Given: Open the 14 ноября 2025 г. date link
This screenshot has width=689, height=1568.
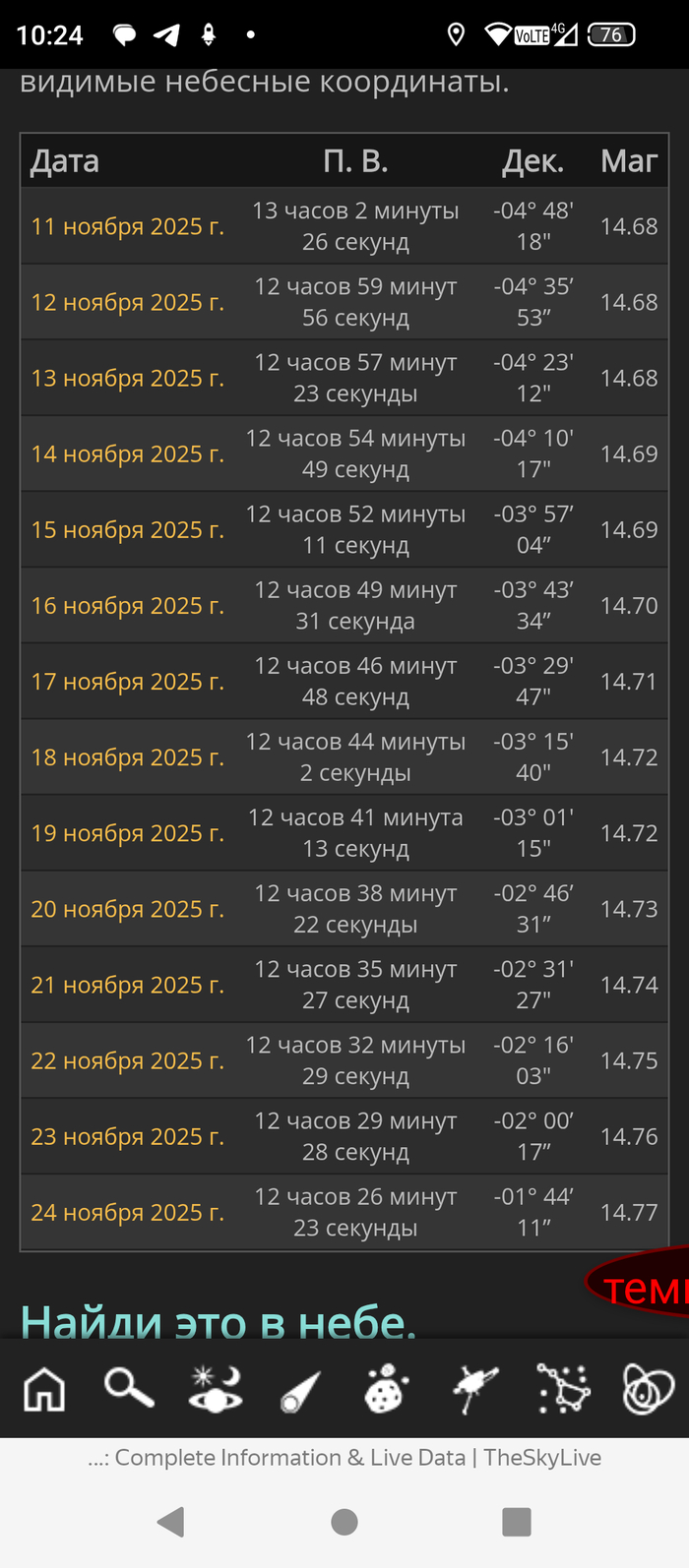Looking at the screenshot, I should click(x=128, y=453).
